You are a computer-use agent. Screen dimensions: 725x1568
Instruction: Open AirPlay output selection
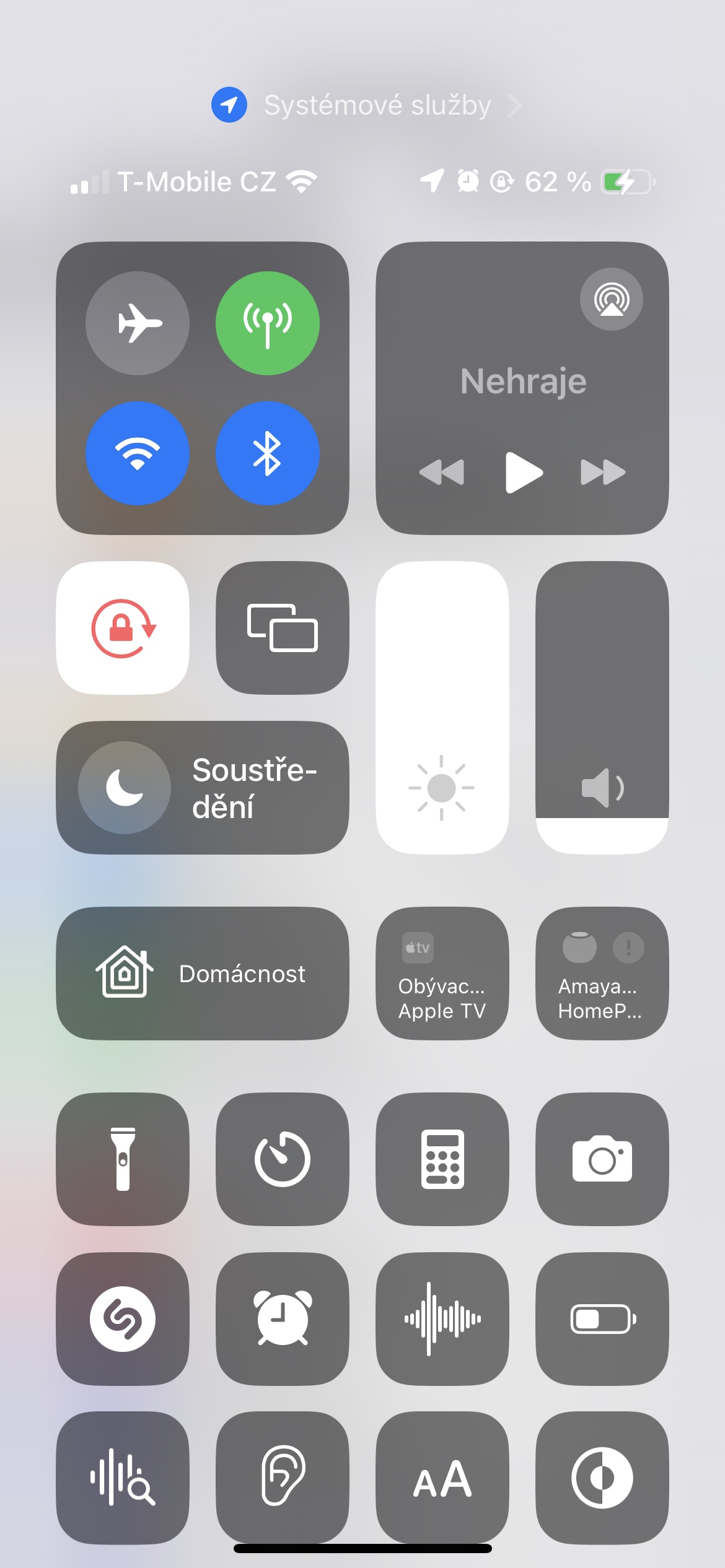(611, 300)
